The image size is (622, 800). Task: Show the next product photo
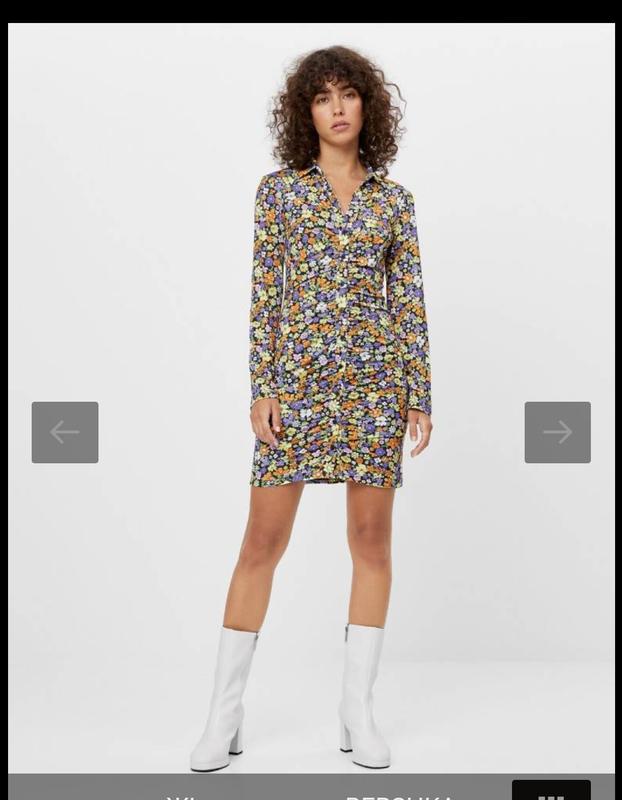[x=557, y=432]
